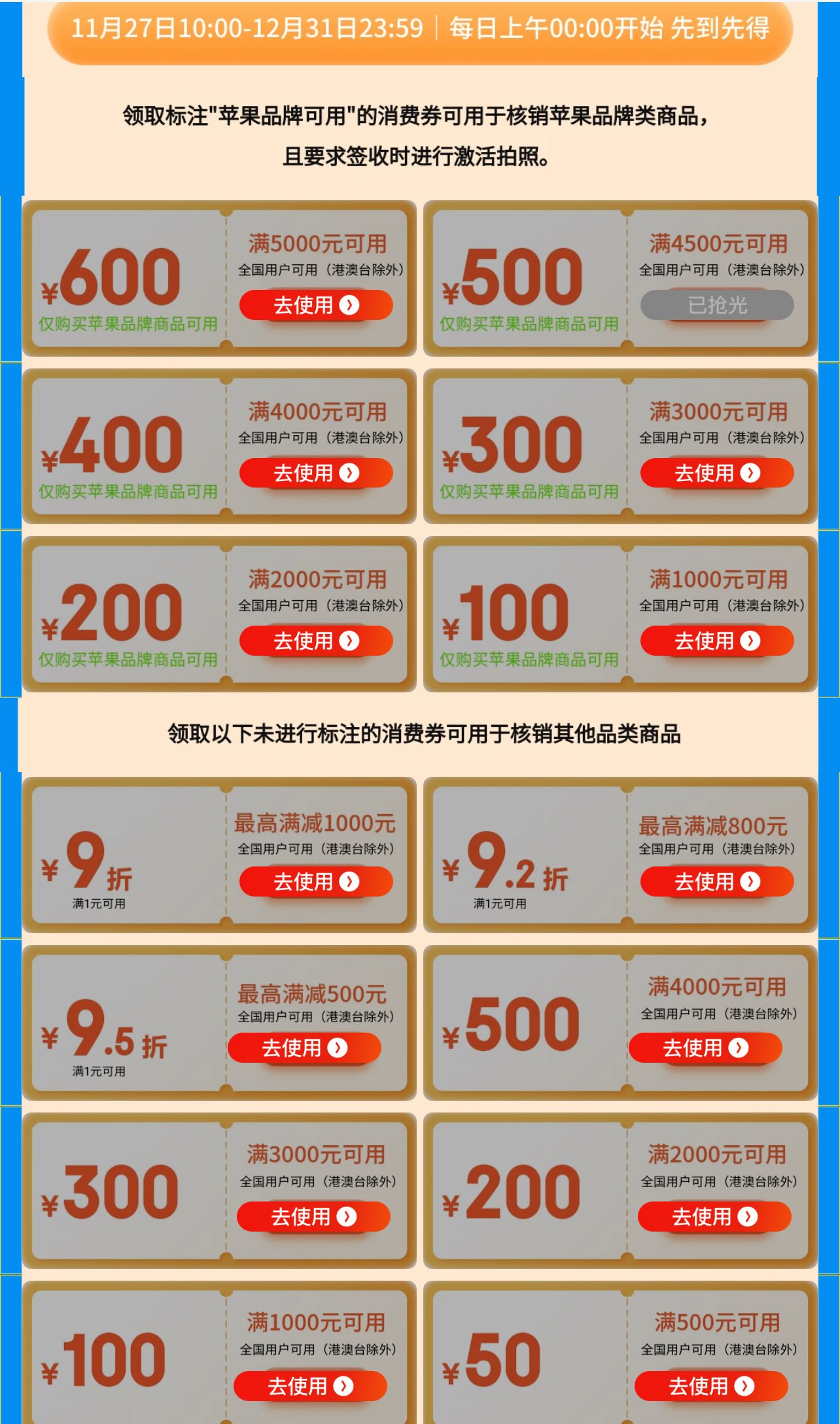Use the ¥600 Apple-brand coupon (满5000)
The height and width of the screenshot is (1424, 840).
tap(316, 305)
